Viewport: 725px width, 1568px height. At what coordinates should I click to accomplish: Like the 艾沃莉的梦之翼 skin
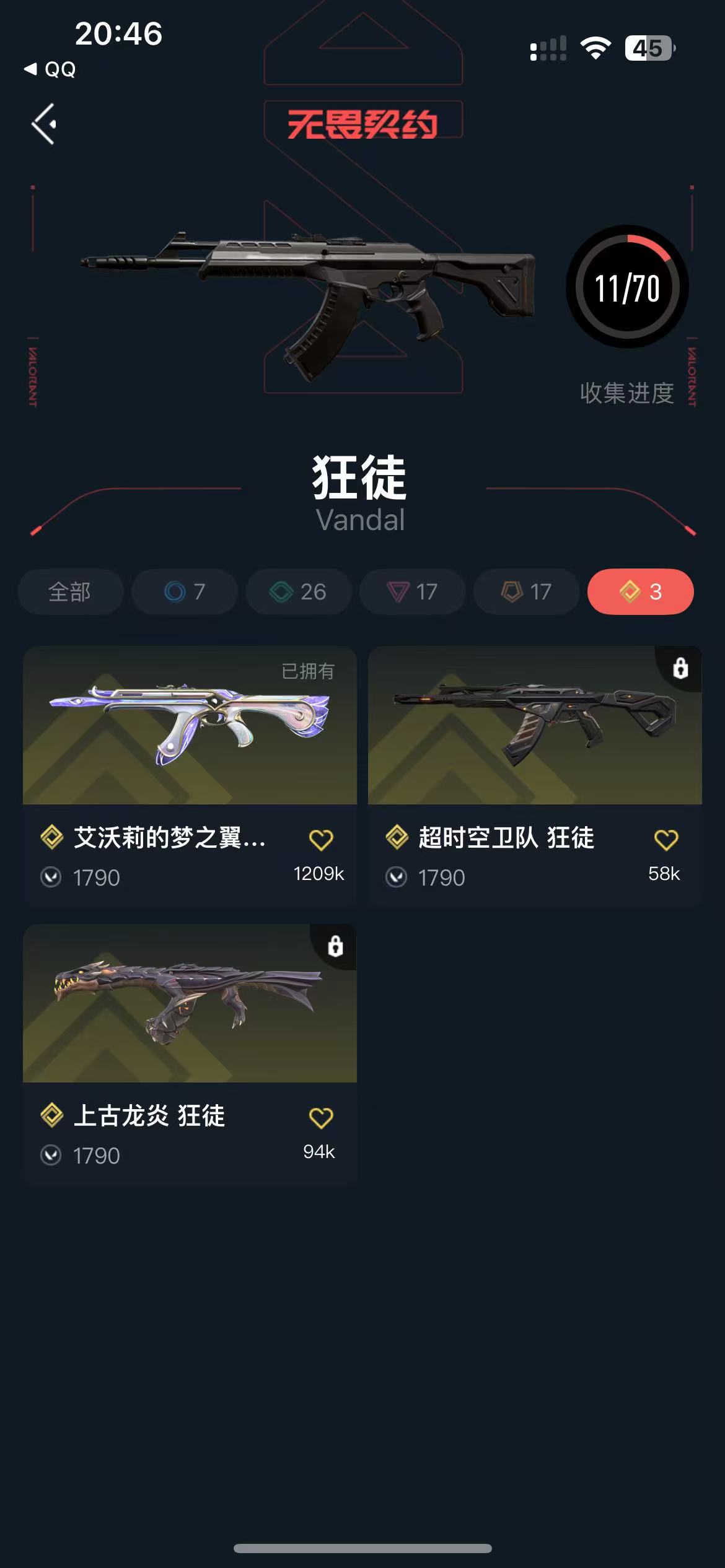coord(321,840)
